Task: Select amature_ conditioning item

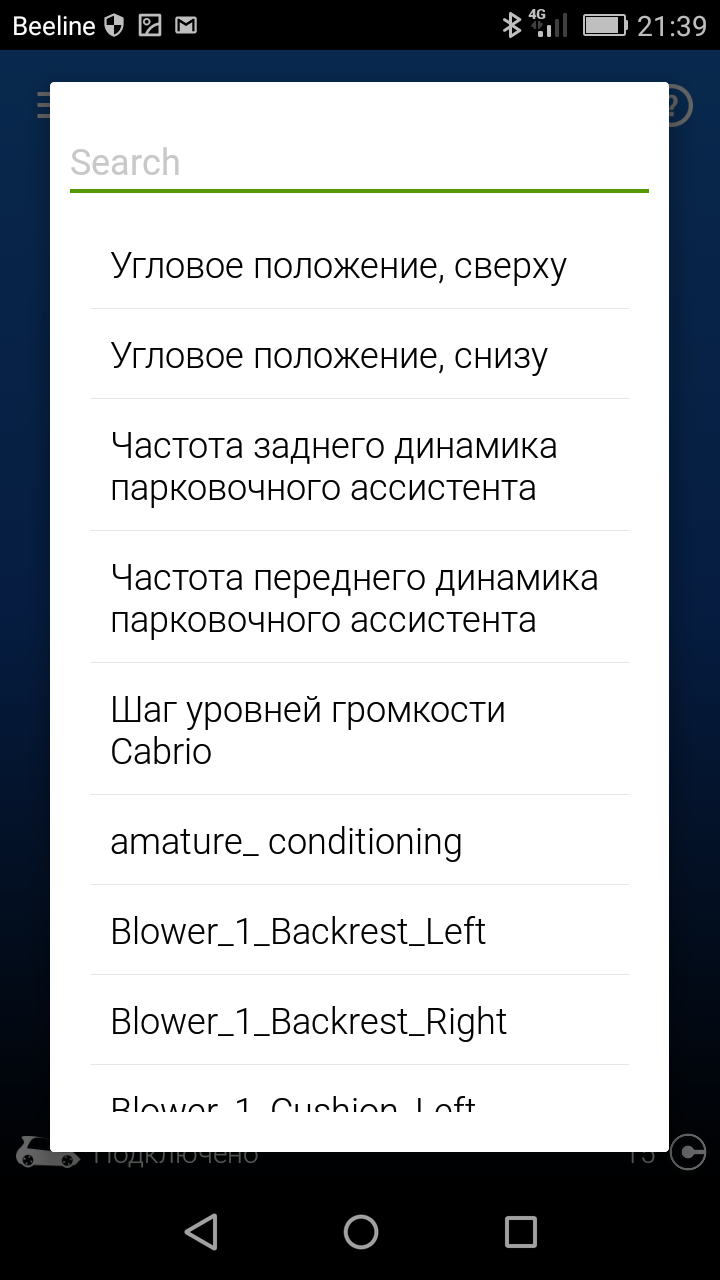Action: pyautogui.click(x=359, y=842)
